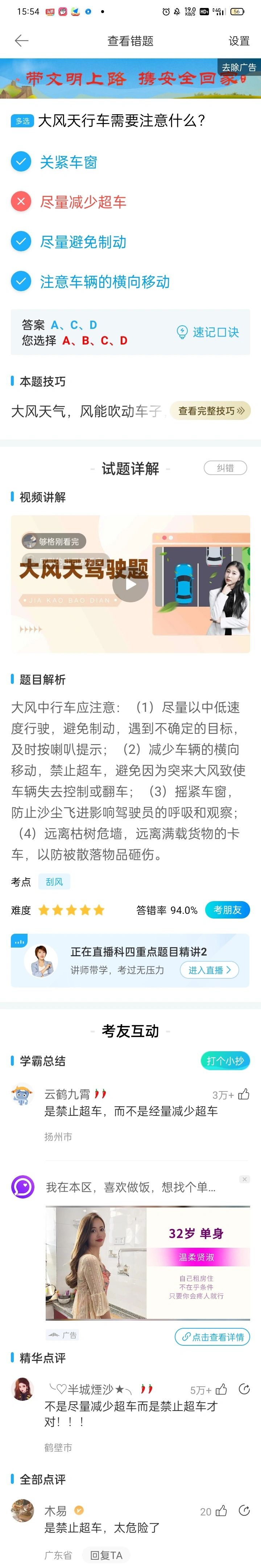
Task: Enter the live class via 进入直播
Action: 209,970
